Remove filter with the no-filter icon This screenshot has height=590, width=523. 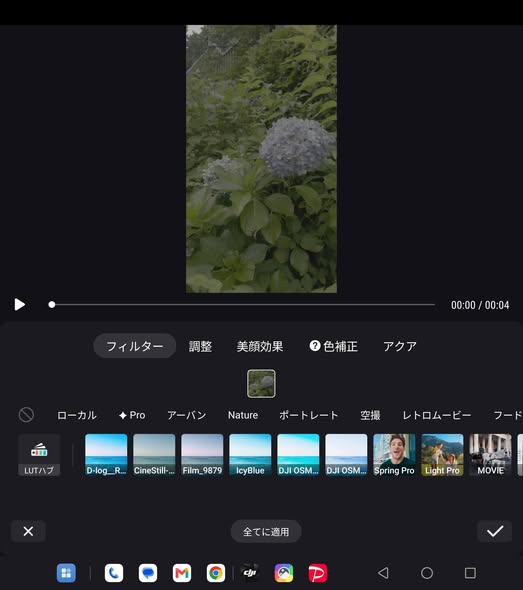(x=26, y=415)
